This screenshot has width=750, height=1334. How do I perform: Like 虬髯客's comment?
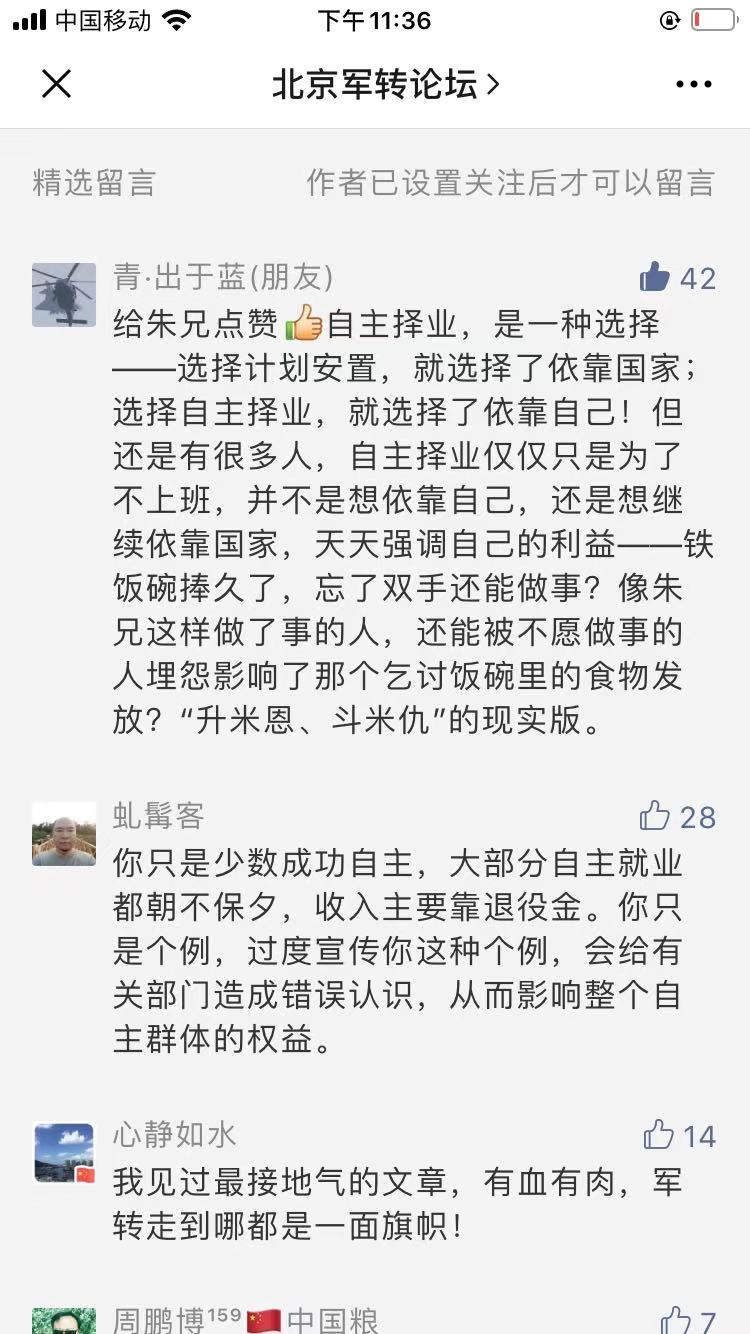click(x=655, y=816)
